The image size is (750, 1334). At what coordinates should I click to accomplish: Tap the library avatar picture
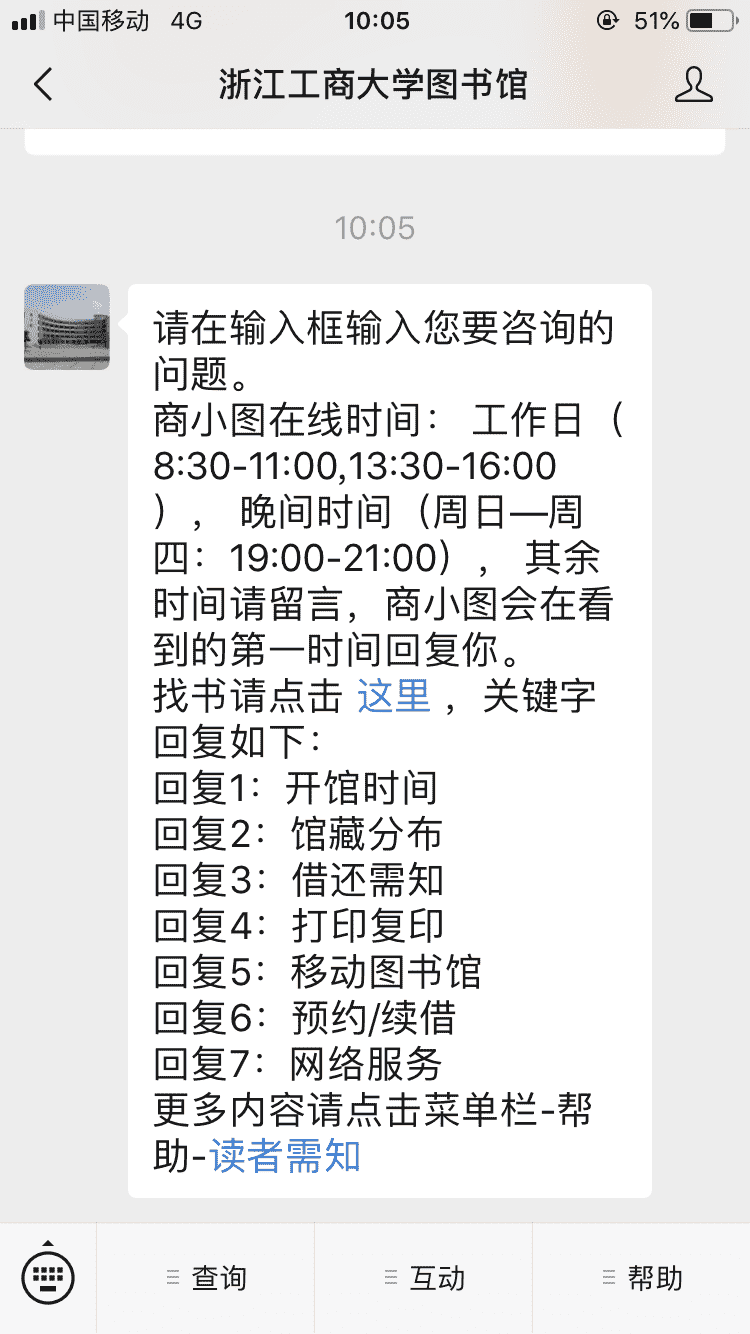pyautogui.click(x=67, y=327)
